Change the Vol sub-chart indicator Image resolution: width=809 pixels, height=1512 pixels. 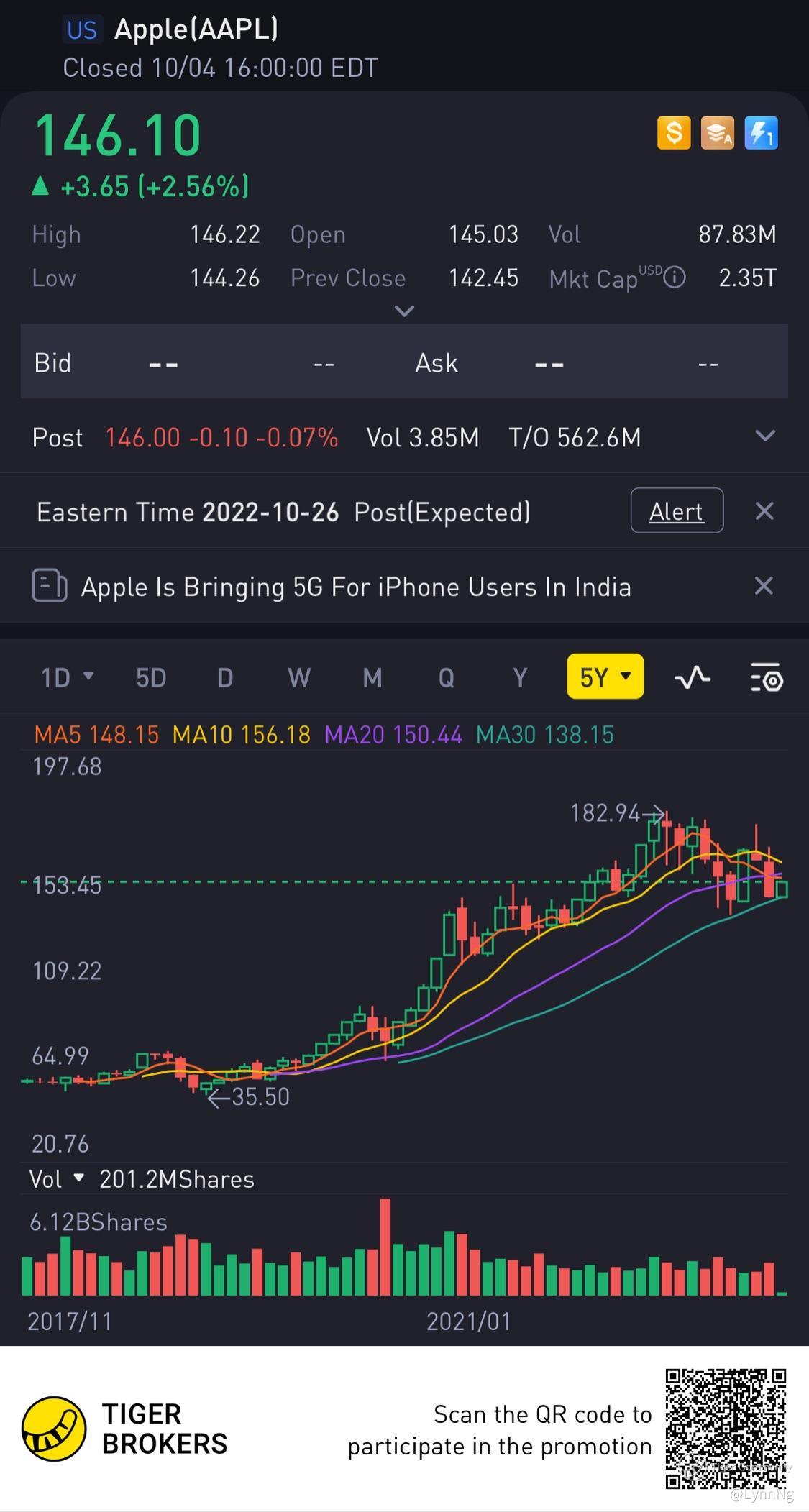point(57,1180)
